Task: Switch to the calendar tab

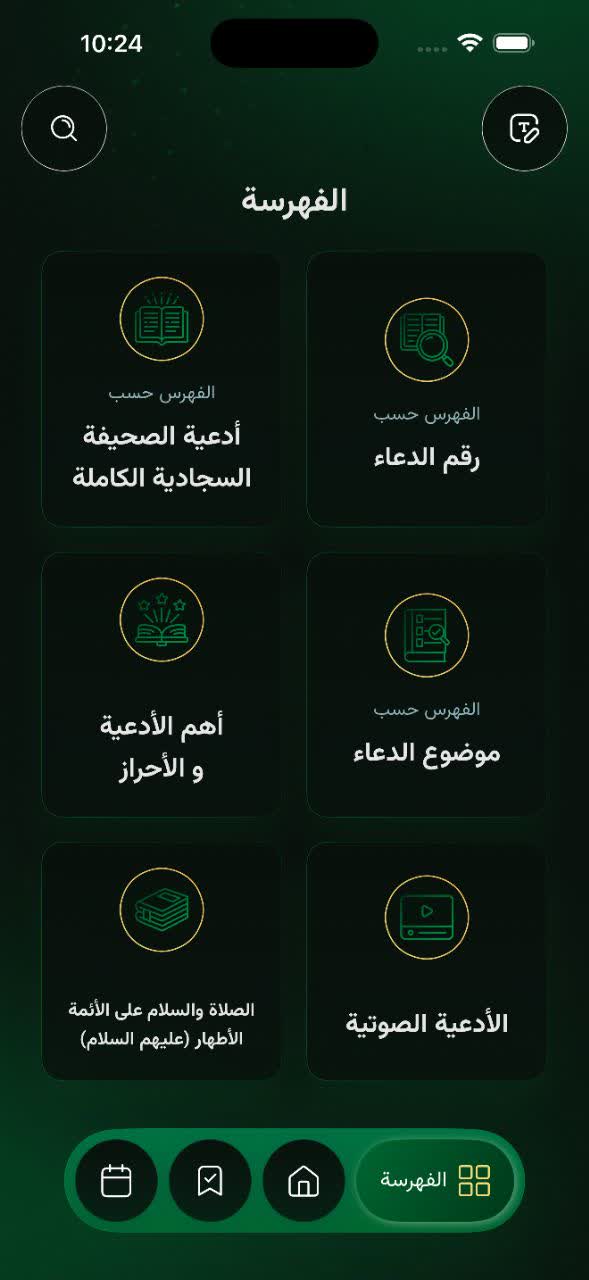Action: (117, 1181)
